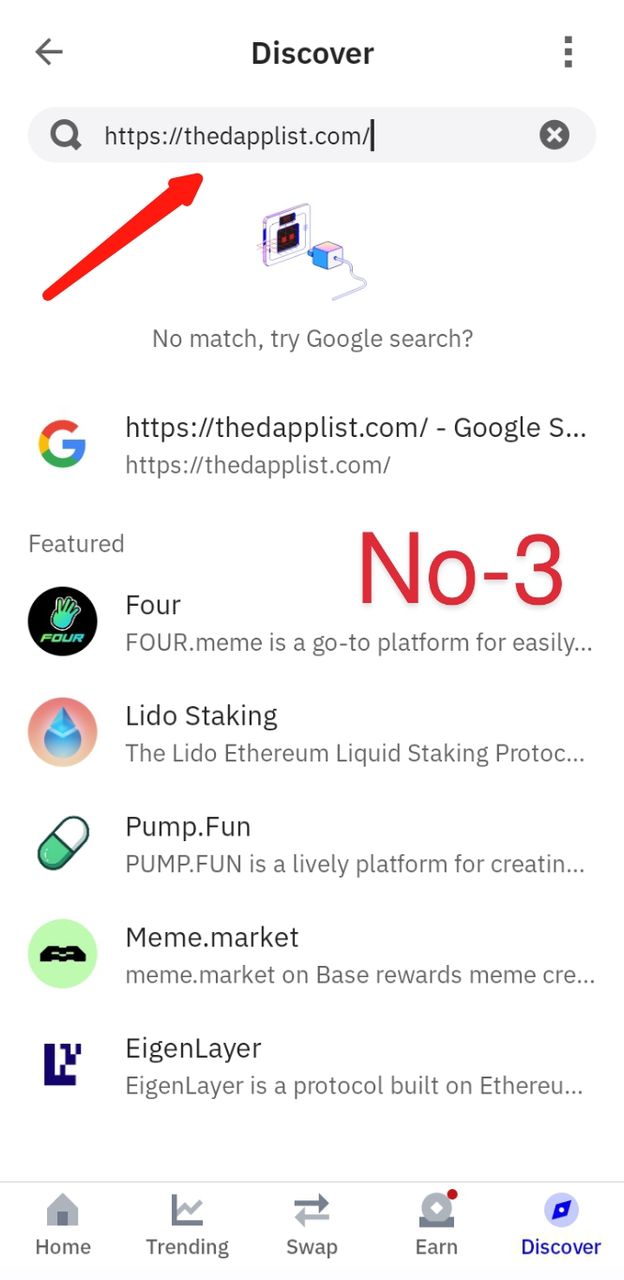Open the Four dapp
Viewport: 624px width, 1280px height.
(x=312, y=621)
